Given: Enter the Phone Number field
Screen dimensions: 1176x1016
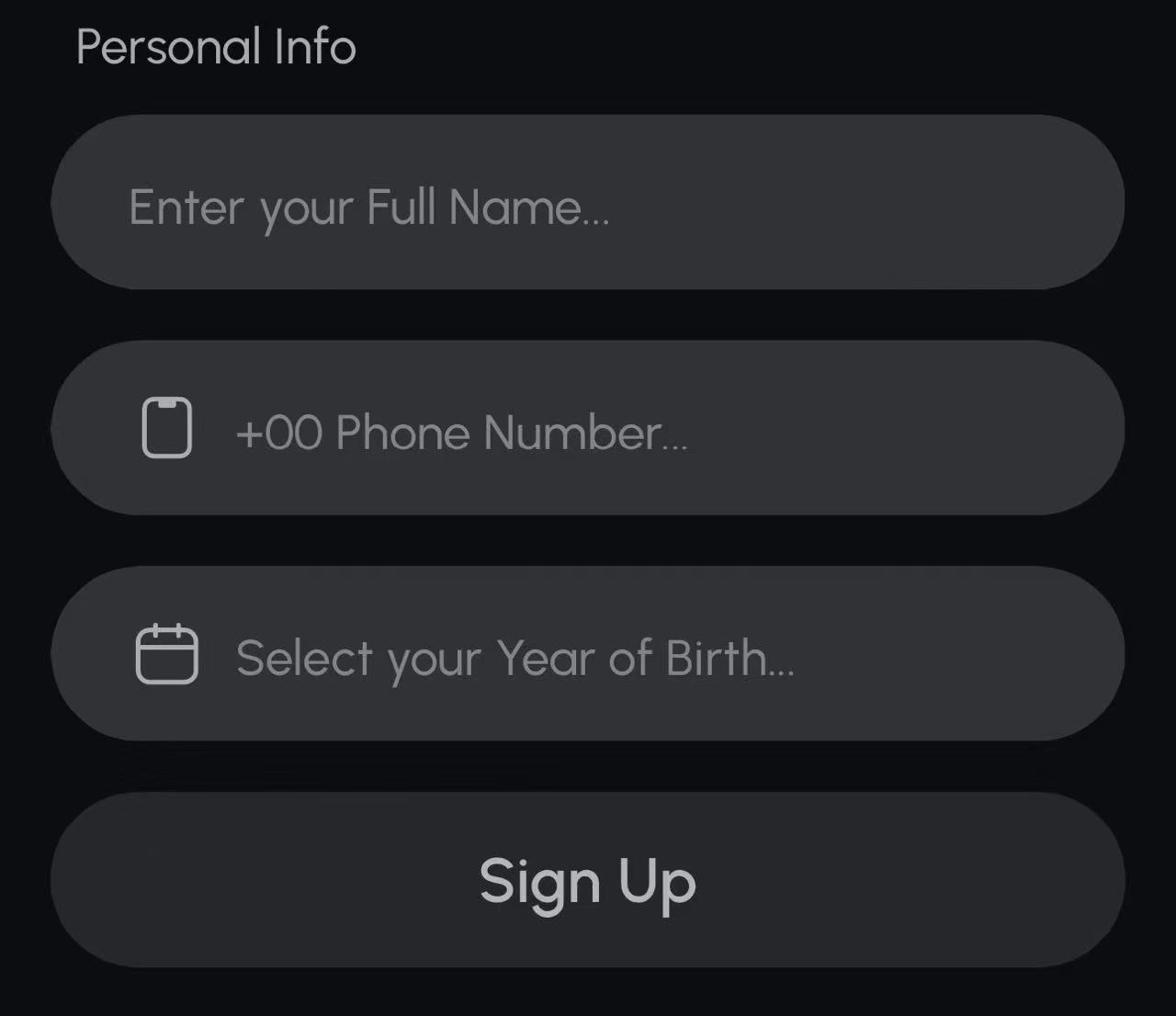Looking at the screenshot, I should 588,428.
